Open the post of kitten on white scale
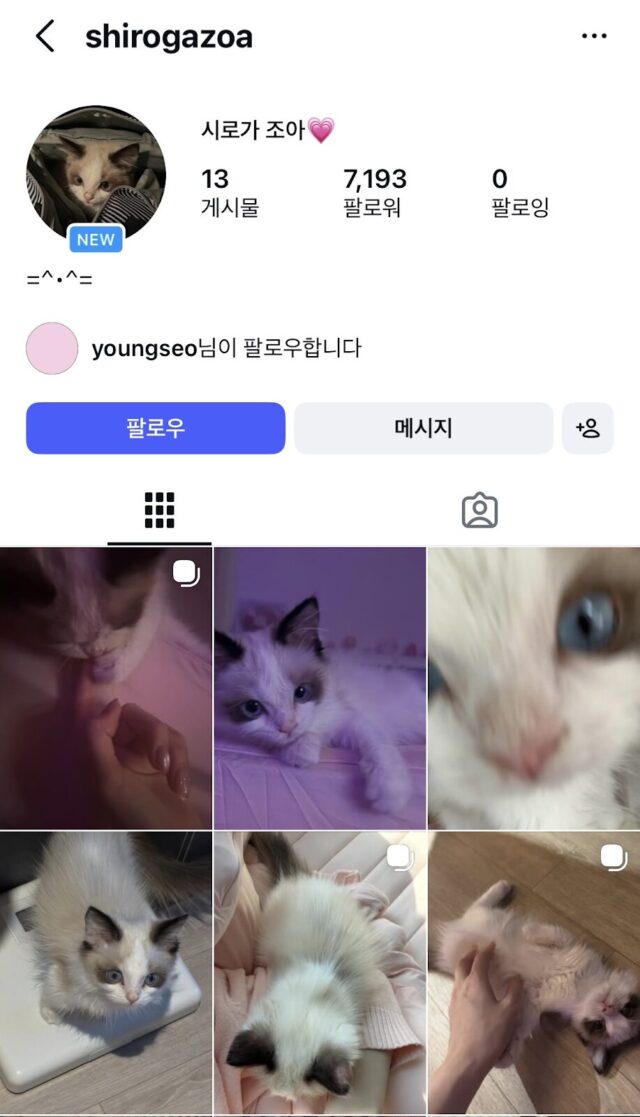 (x=105, y=972)
